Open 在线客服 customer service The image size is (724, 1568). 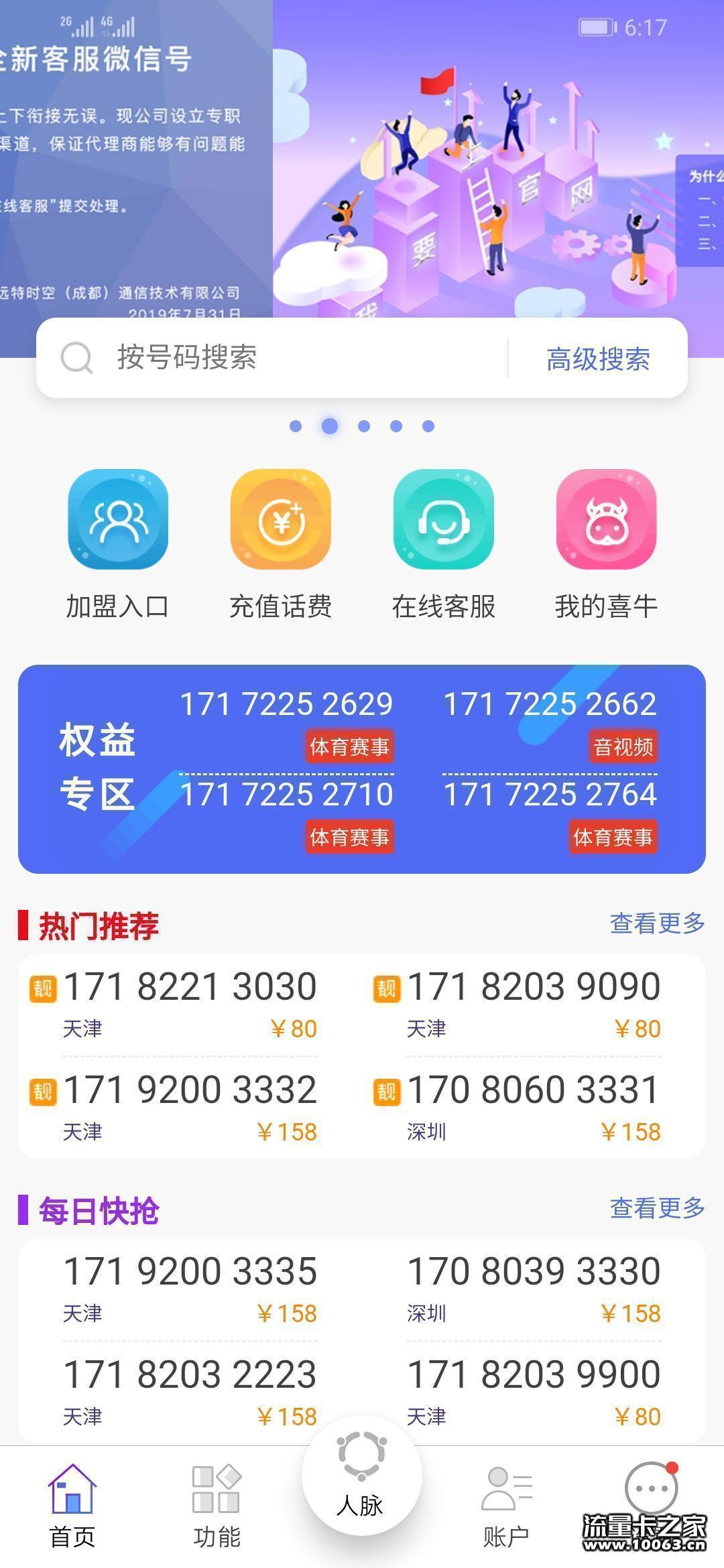pos(444,544)
